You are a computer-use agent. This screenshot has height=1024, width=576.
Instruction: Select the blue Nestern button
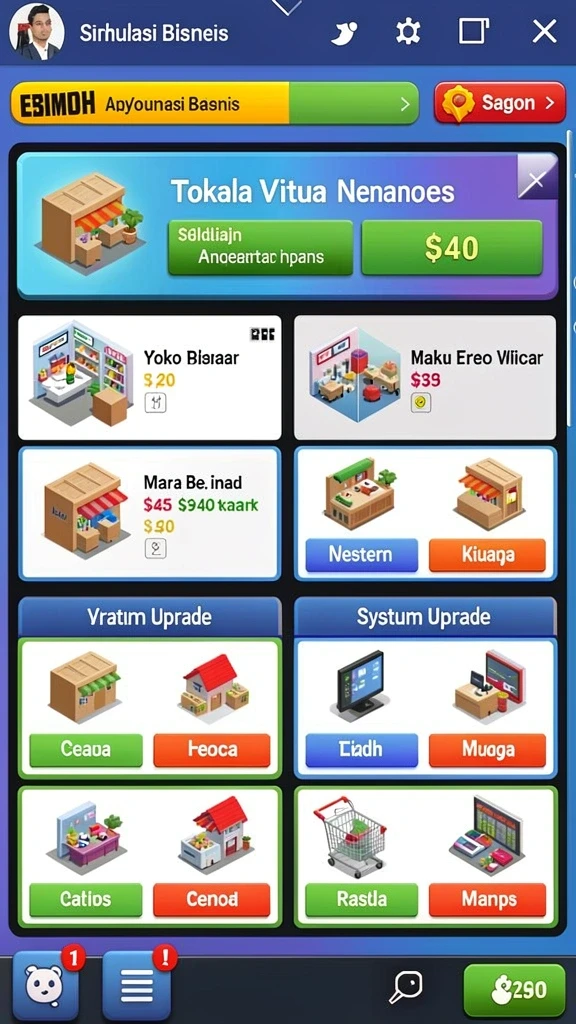tap(361, 555)
